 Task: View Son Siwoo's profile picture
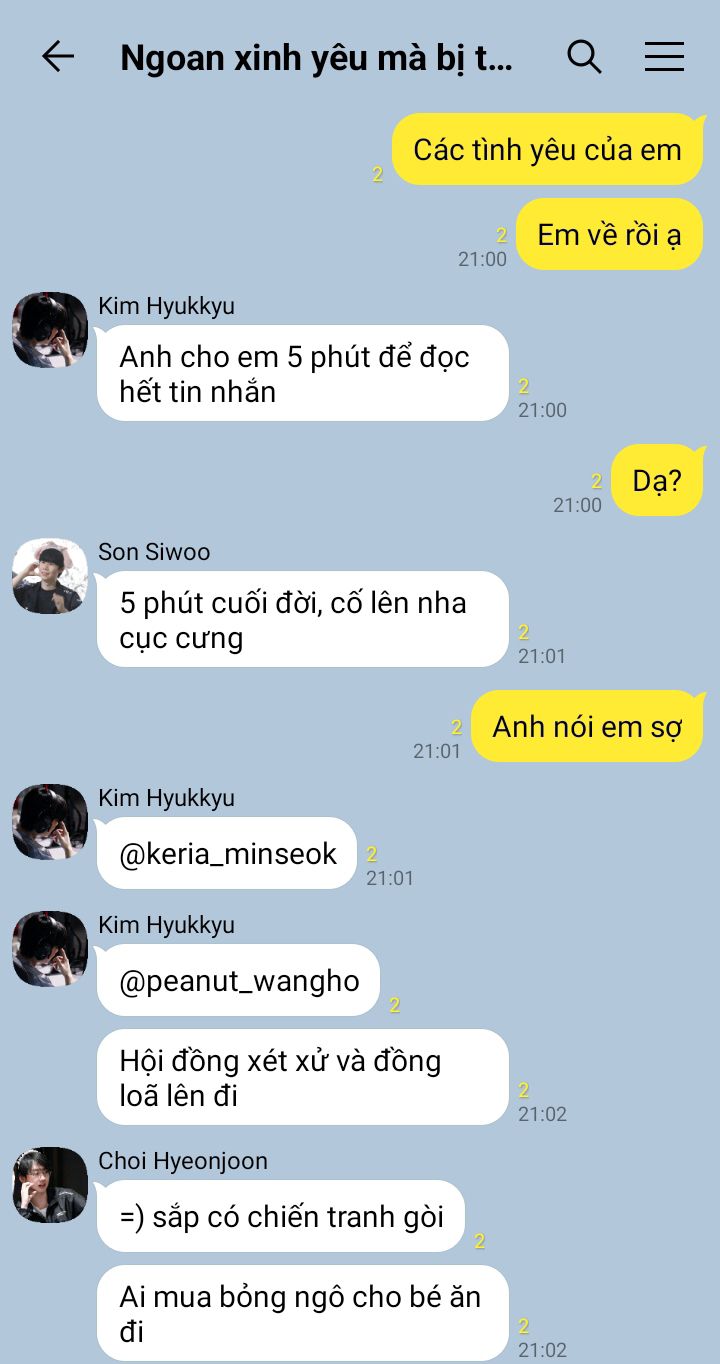click(x=49, y=576)
